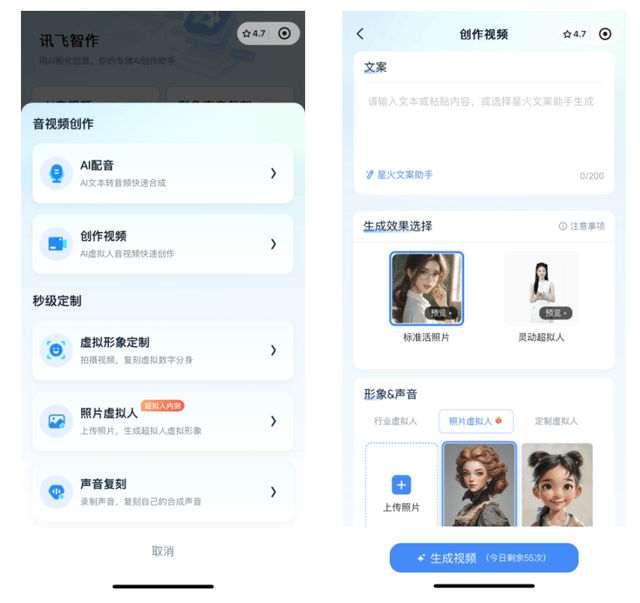Screen dimensions: 640x603
Task: Open 虚拟形象定制
Action: tap(163, 350)
